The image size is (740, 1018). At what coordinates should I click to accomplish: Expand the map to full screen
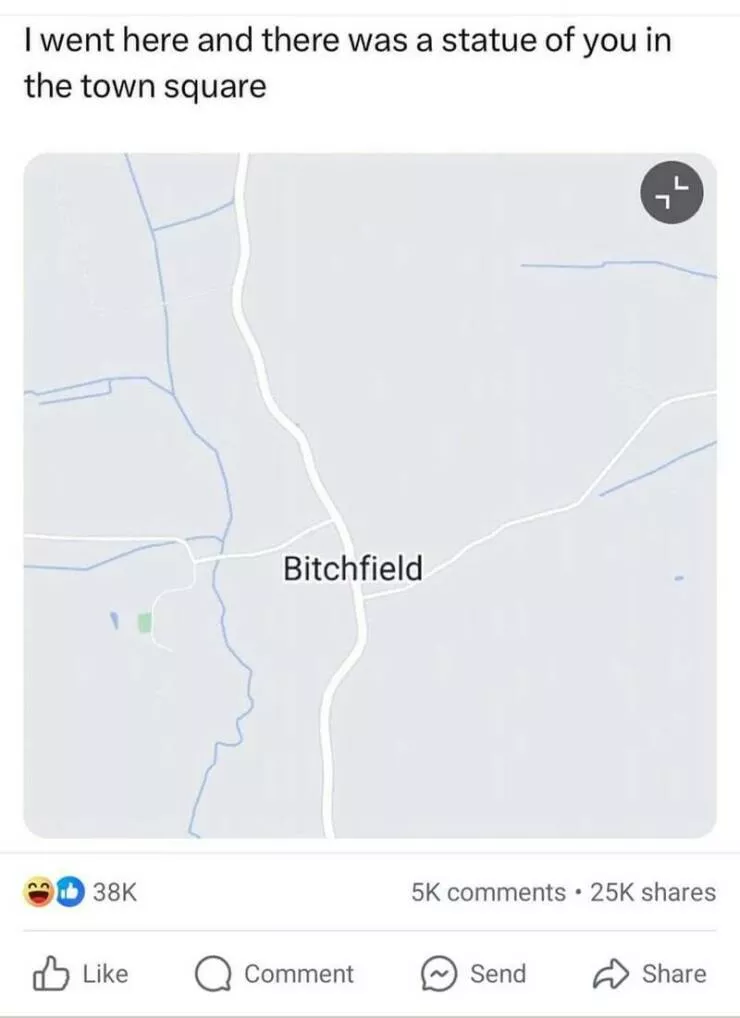click(671, 191)
